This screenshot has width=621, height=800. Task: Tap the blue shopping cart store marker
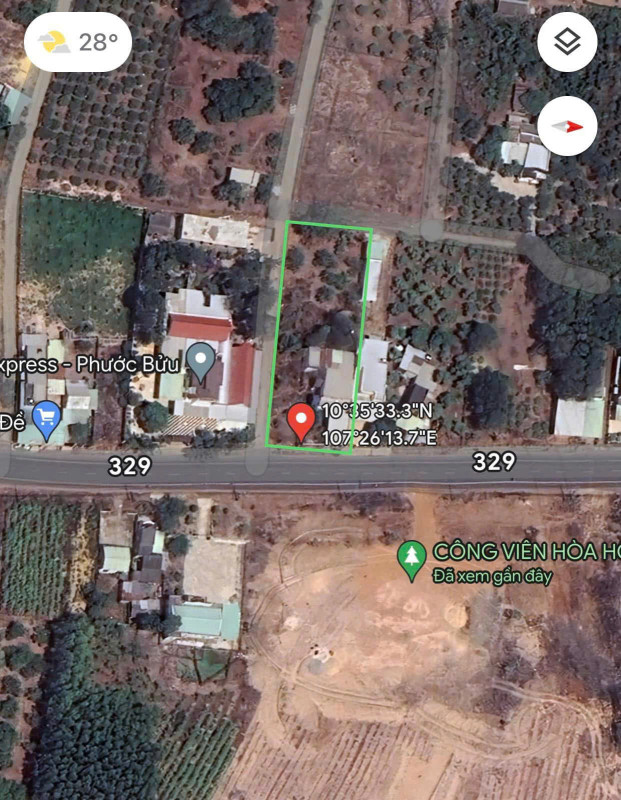tap(46, 415)
